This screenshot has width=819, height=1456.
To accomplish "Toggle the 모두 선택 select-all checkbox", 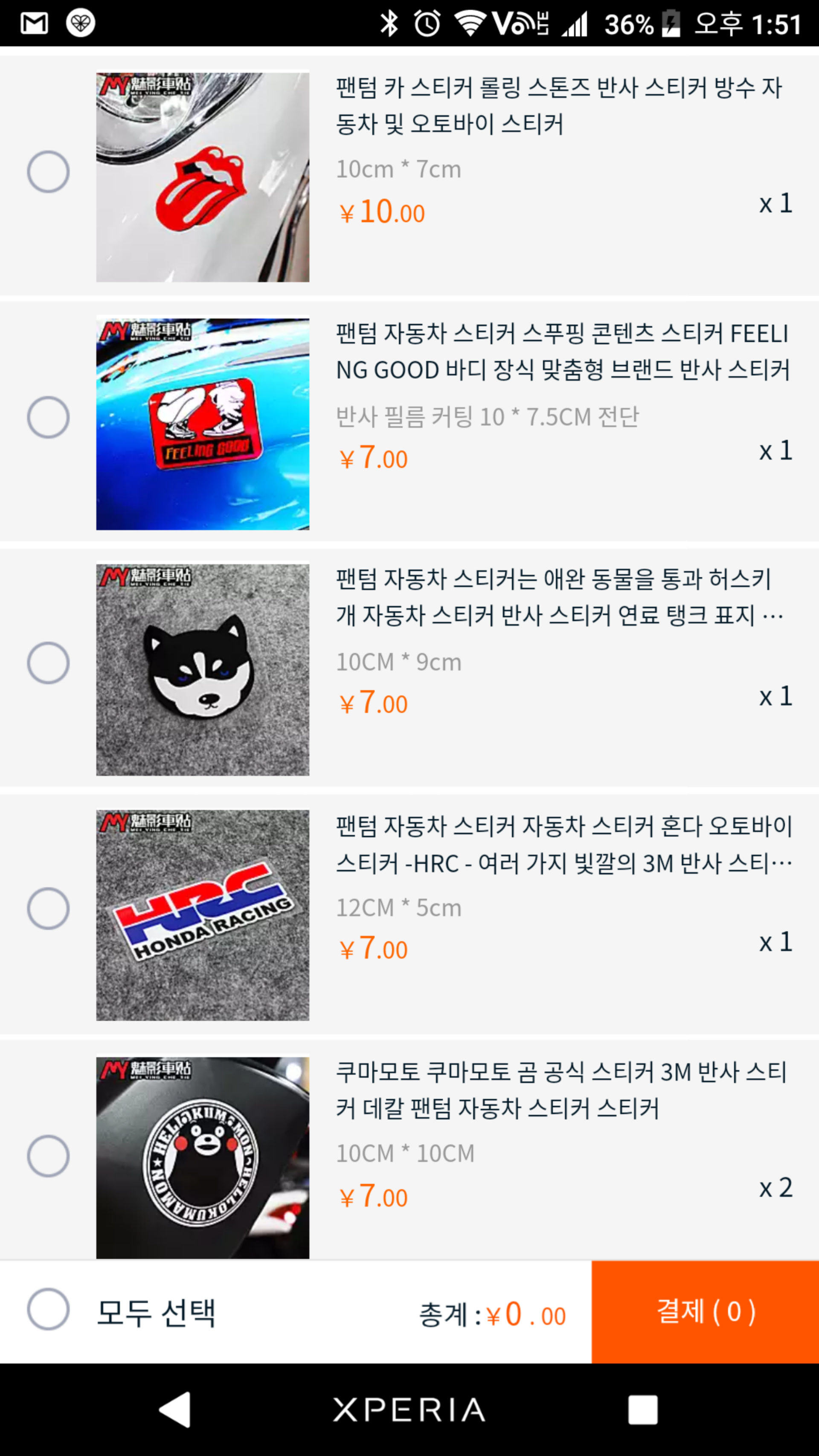I will click(48, 1309).
